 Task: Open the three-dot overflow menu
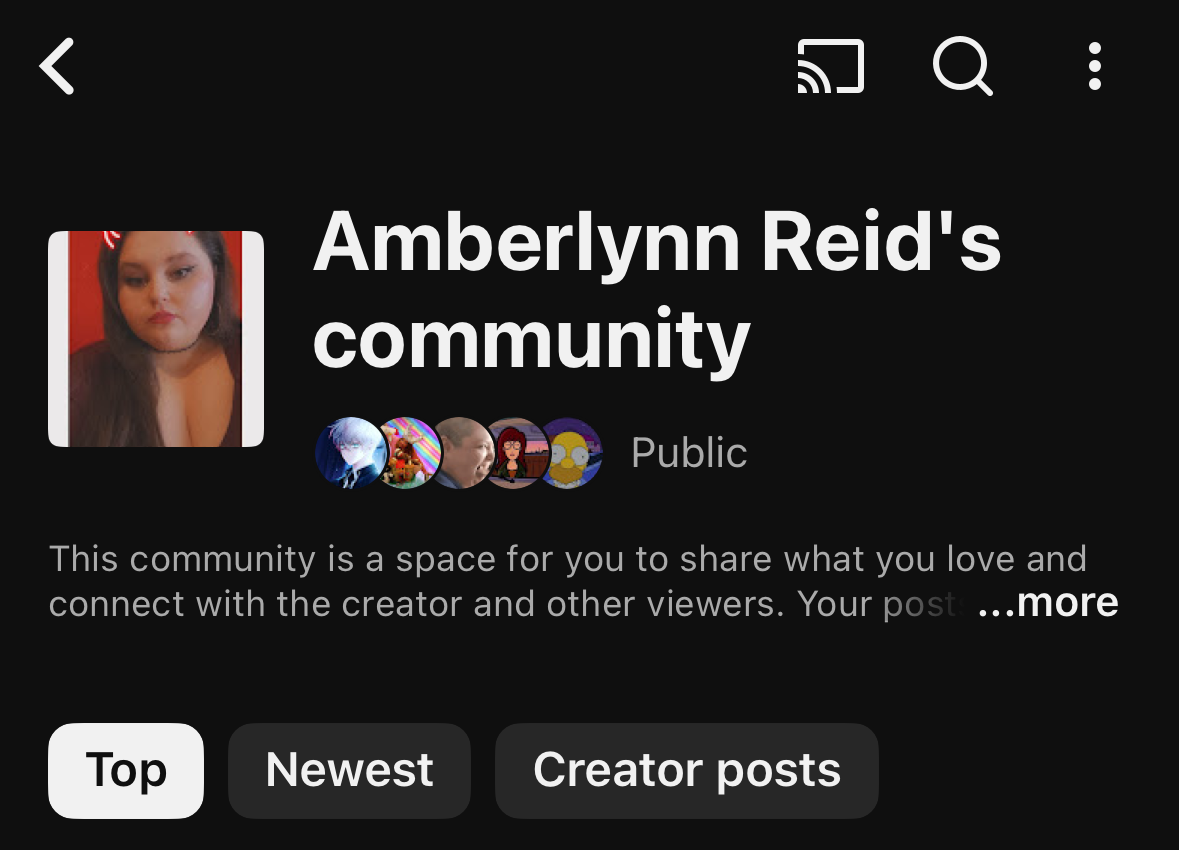[x=1095, y=66]
